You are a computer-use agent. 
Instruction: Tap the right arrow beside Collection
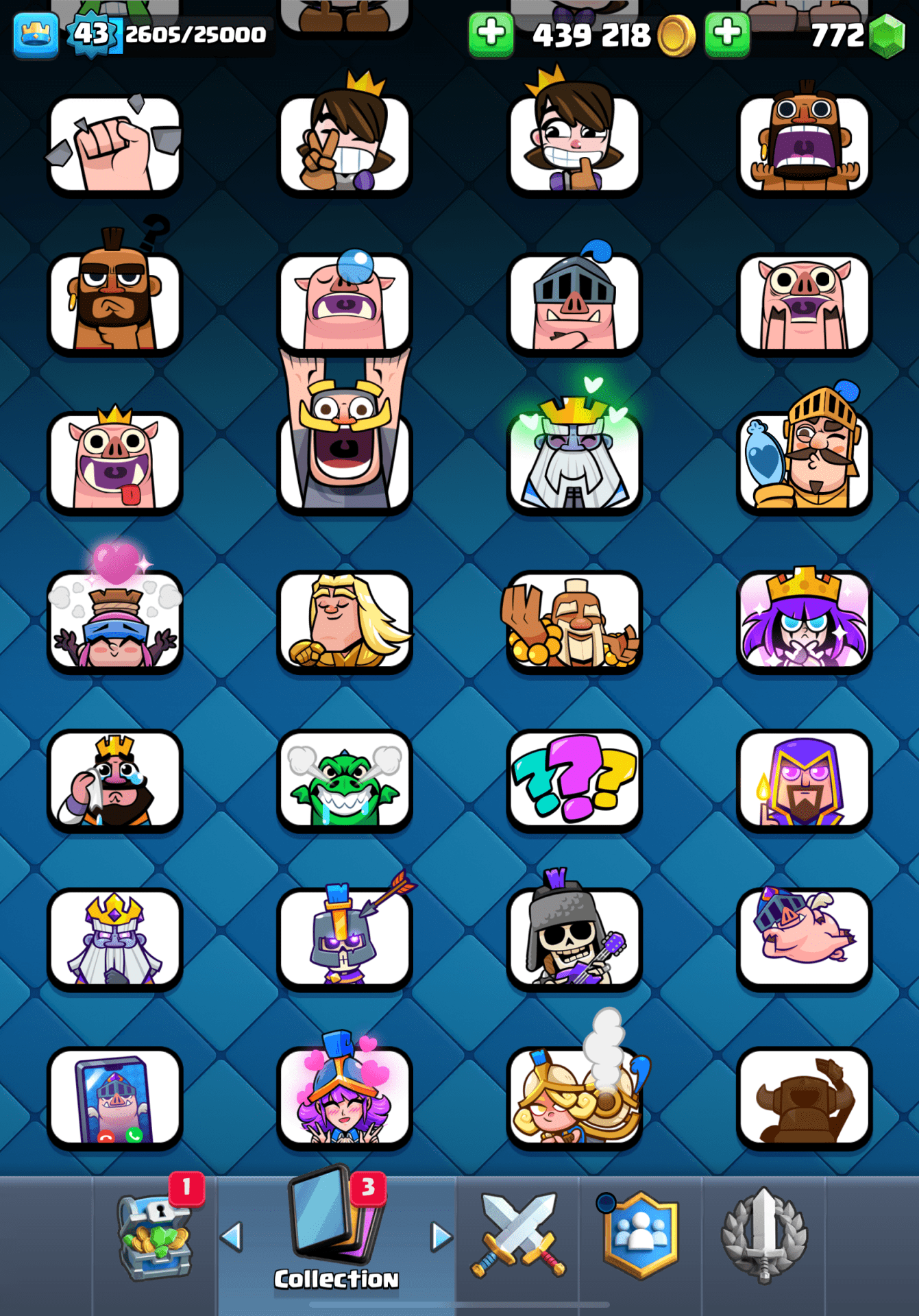(x=441, y=1237)
